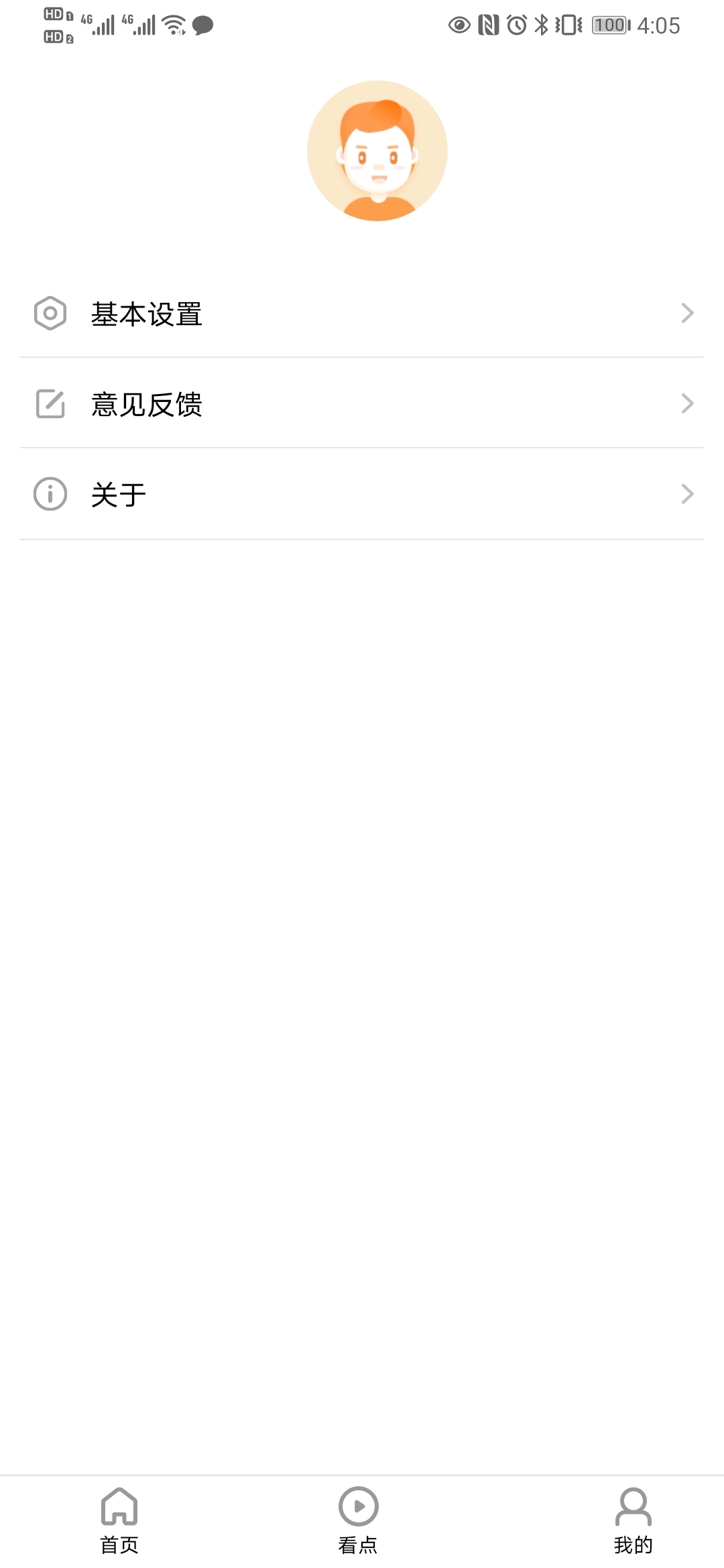Click the 关于 info circle icon
This screenshot has width=724, height=1568.
coord(50,494)
